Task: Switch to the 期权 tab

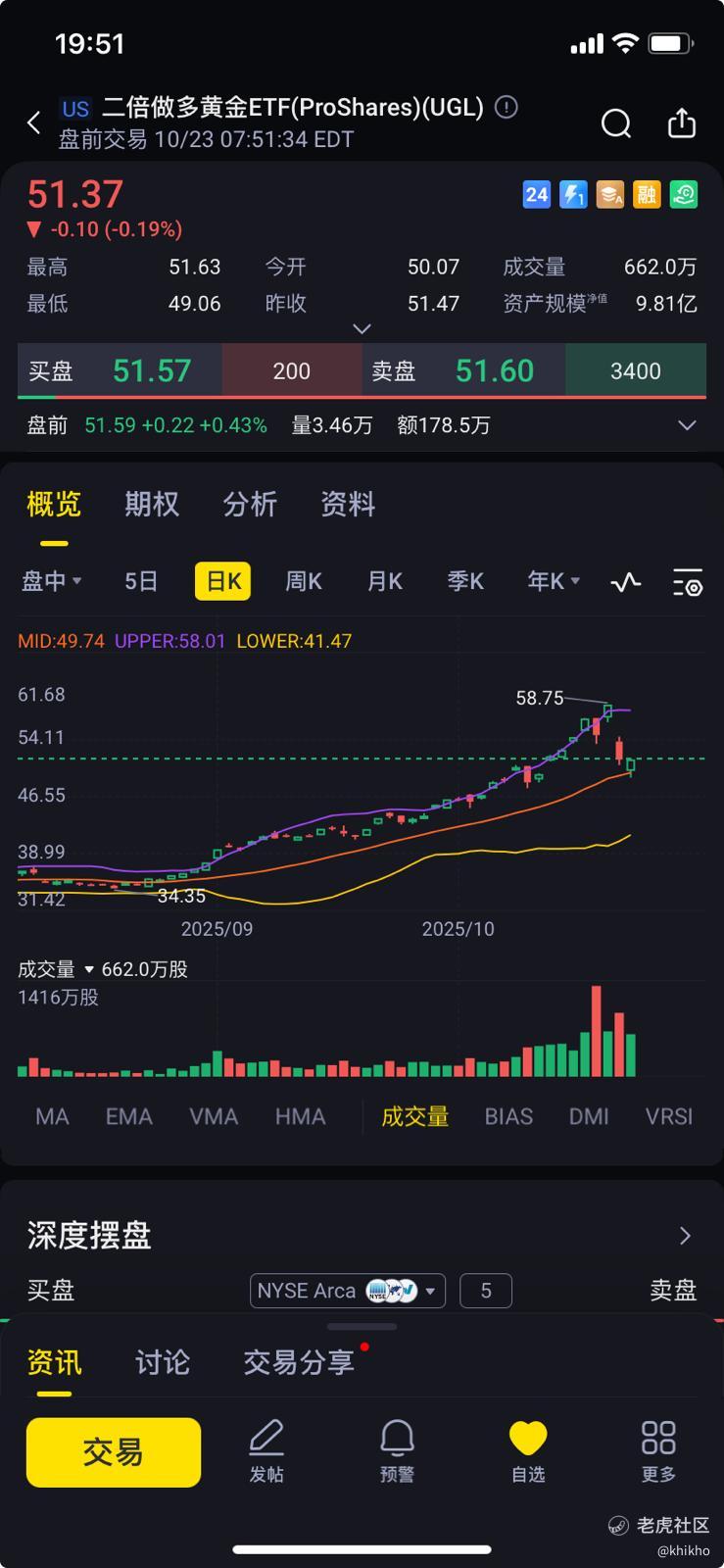Action: pyautogui.click(x=152, y=505)
